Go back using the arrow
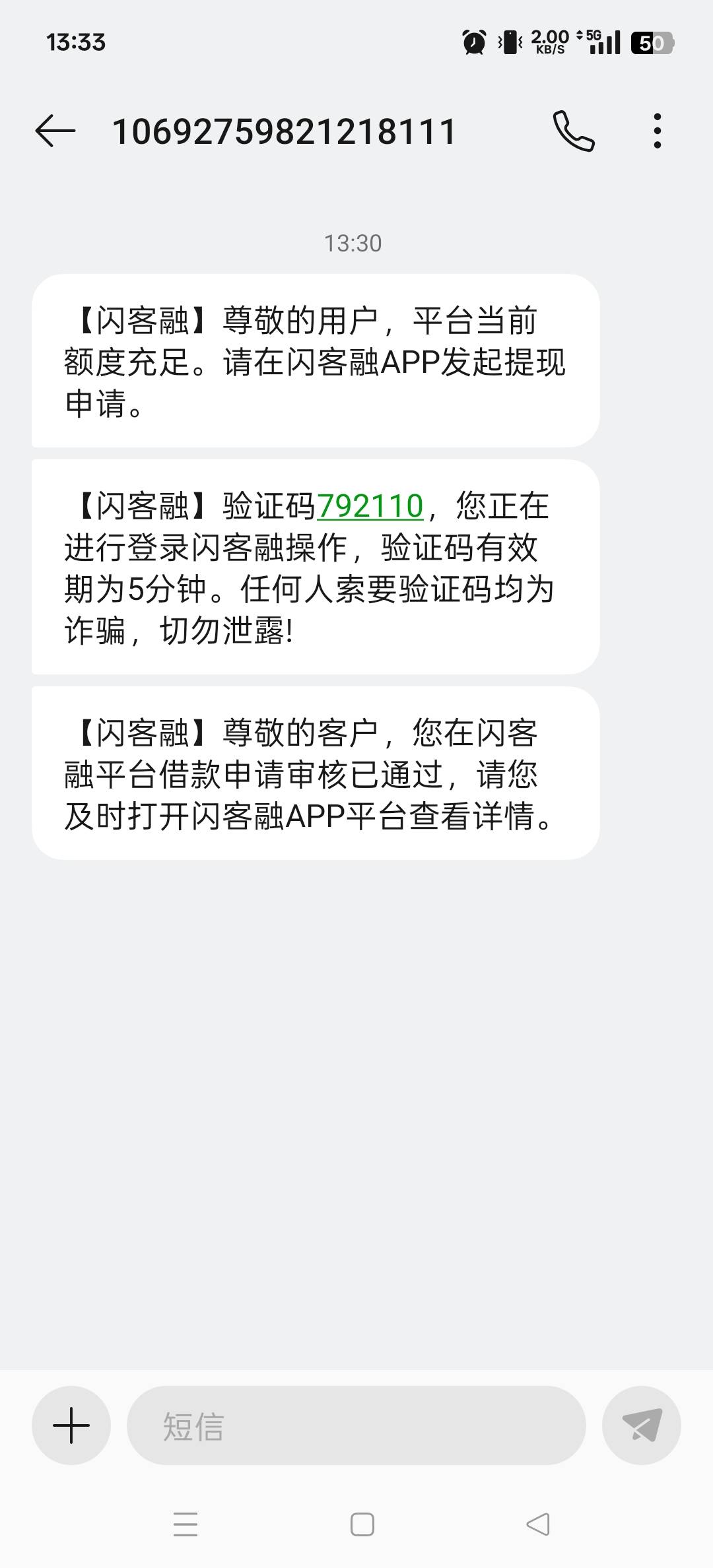713x1568 pixels. click(55, 130)
